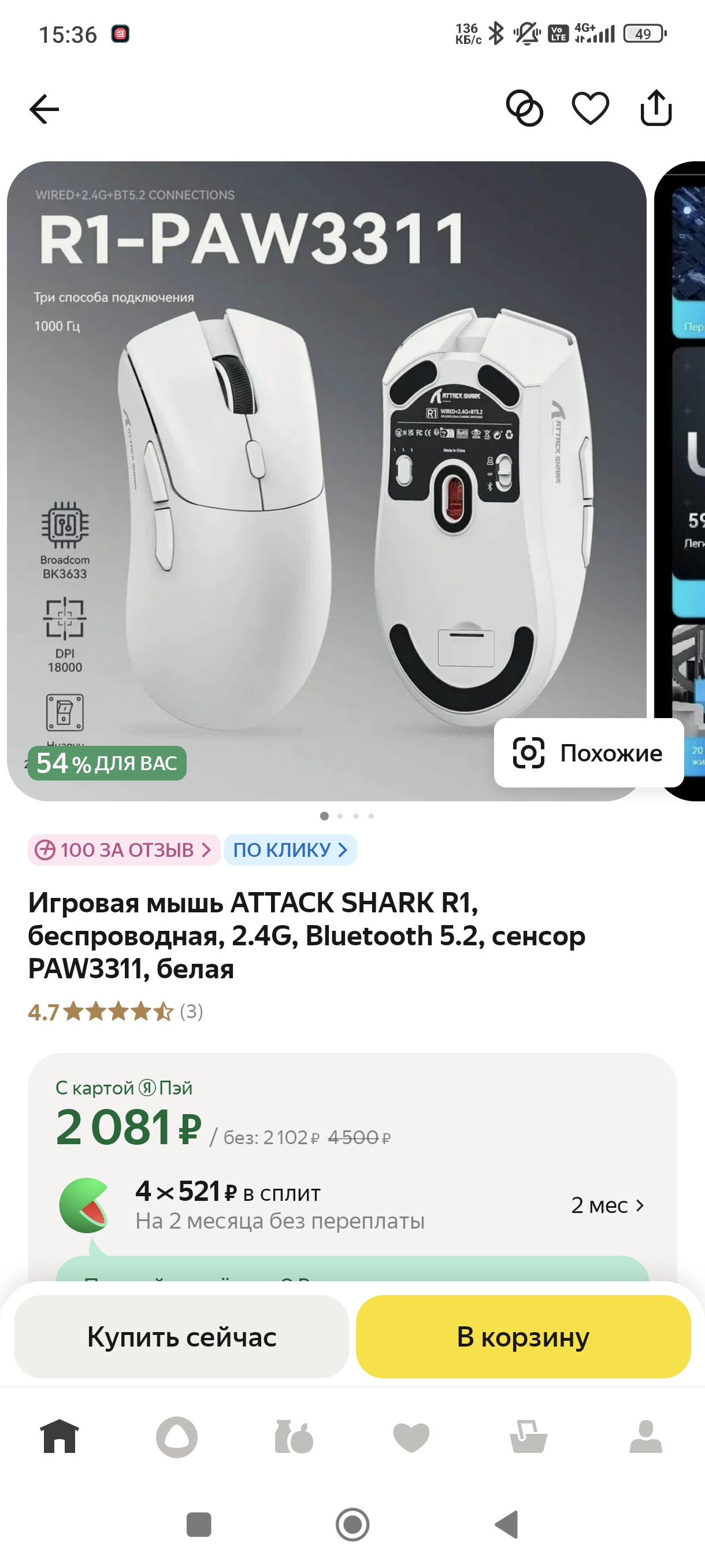This screenshot has height=1568, width=705.
Task: Add this mouse to favorites with the heart icon
Action: 590,109
